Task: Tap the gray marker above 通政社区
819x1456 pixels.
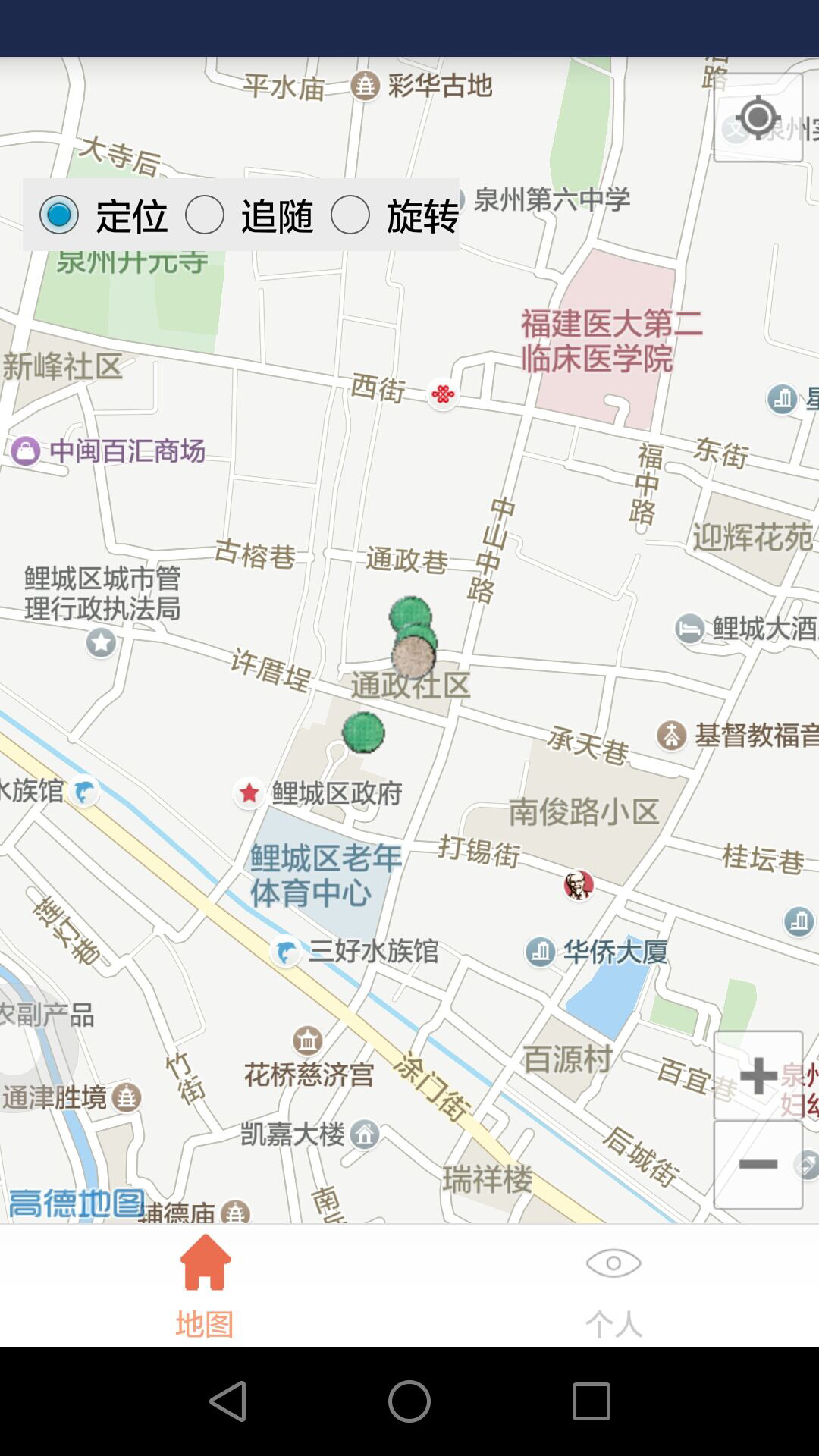Action: (413, 657)
